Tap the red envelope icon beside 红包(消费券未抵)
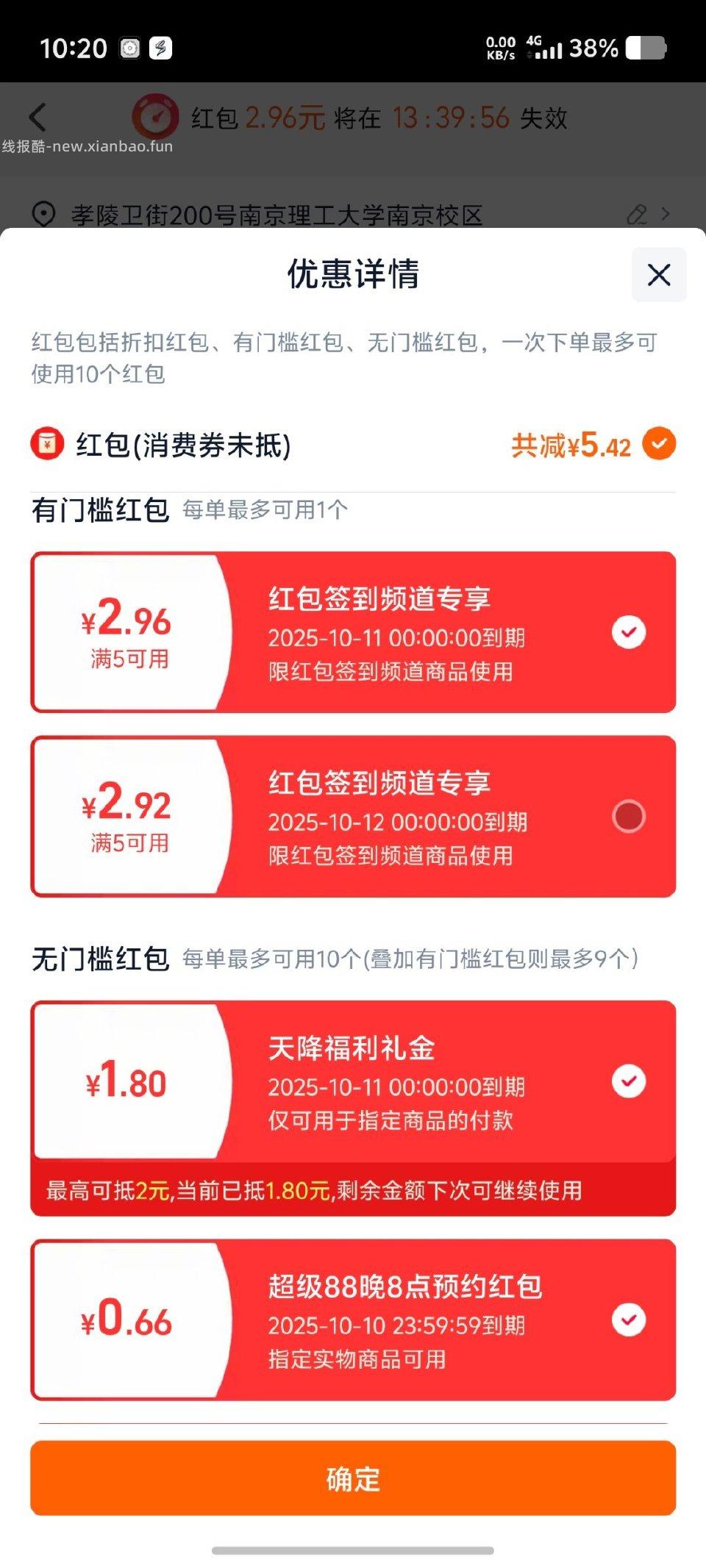 point(46,444)
